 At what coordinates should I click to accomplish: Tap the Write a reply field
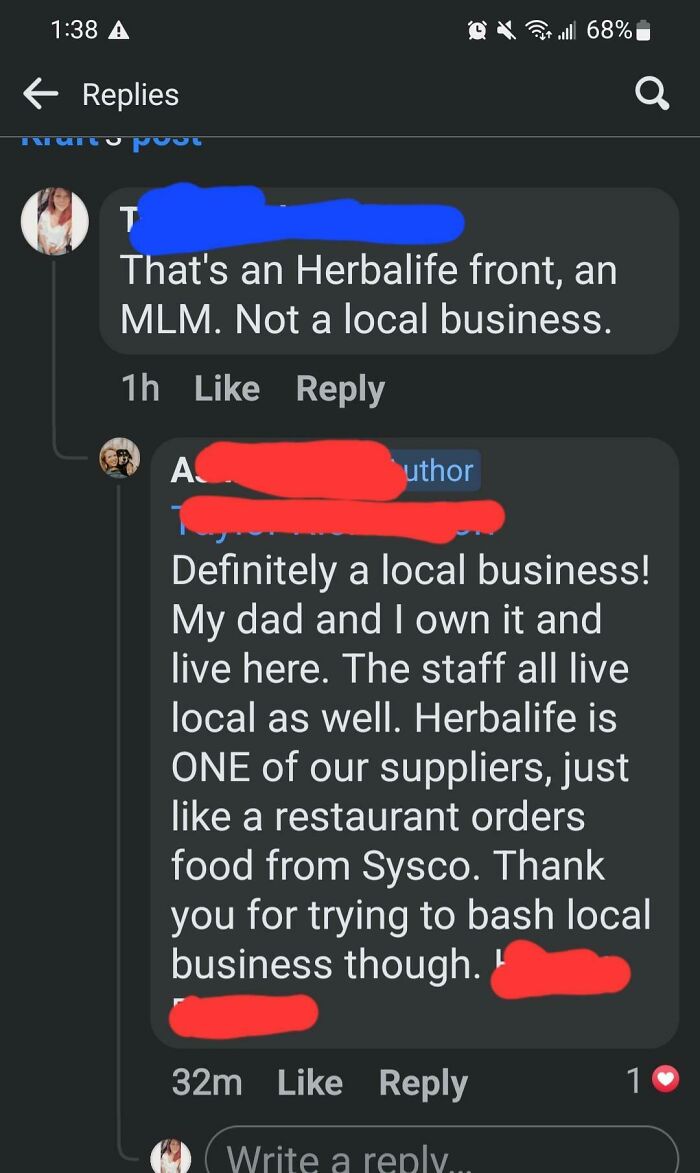pos(441,1151)
